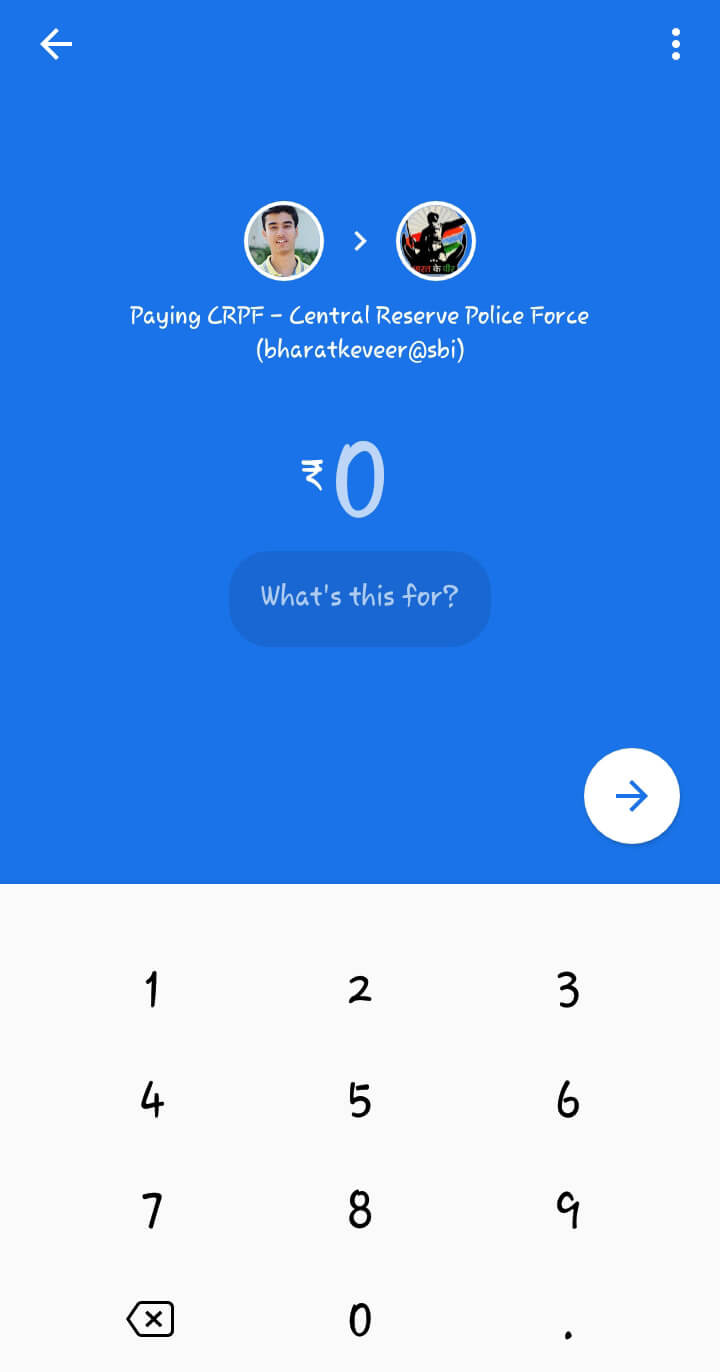Enter digit 7 on the keypad
The height and width of the screenshot is (1372, 720).
coord(151,1210)
